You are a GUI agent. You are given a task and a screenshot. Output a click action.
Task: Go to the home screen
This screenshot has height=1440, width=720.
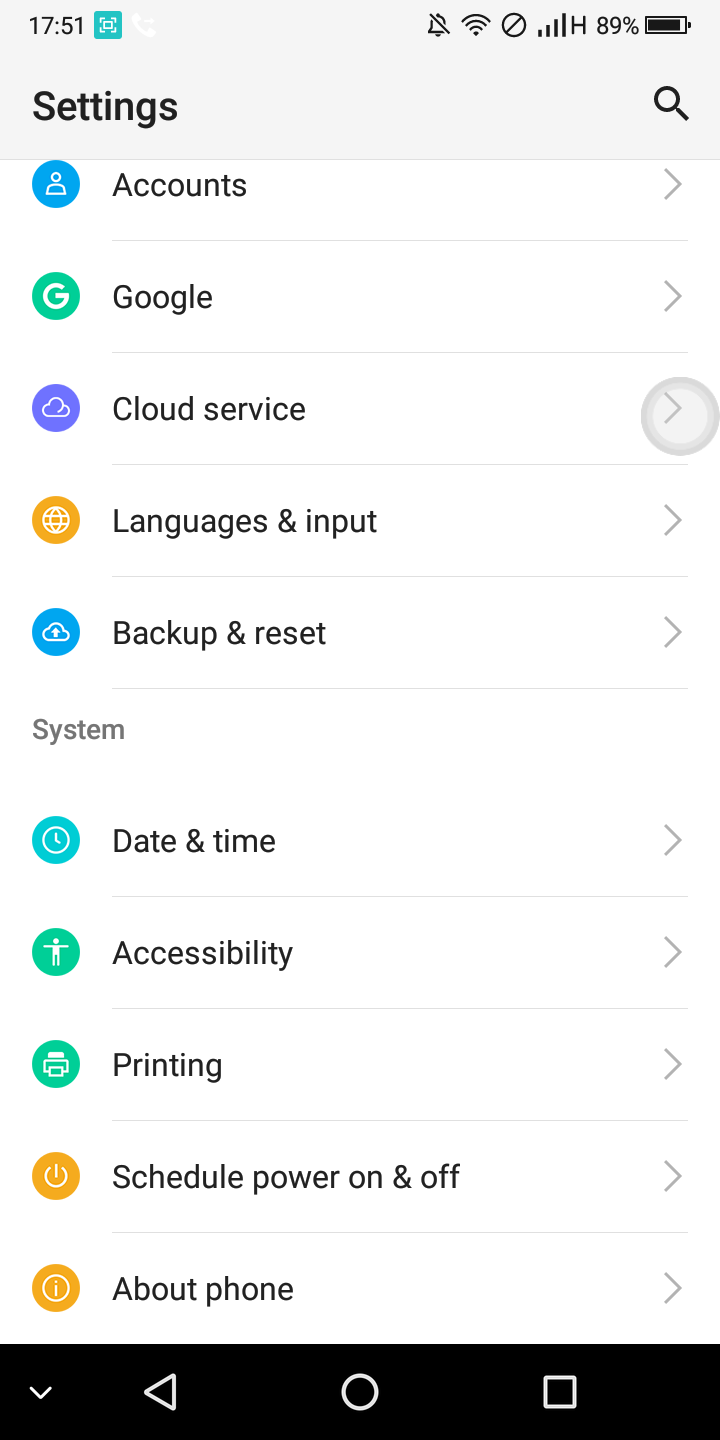coord(360,1392)
